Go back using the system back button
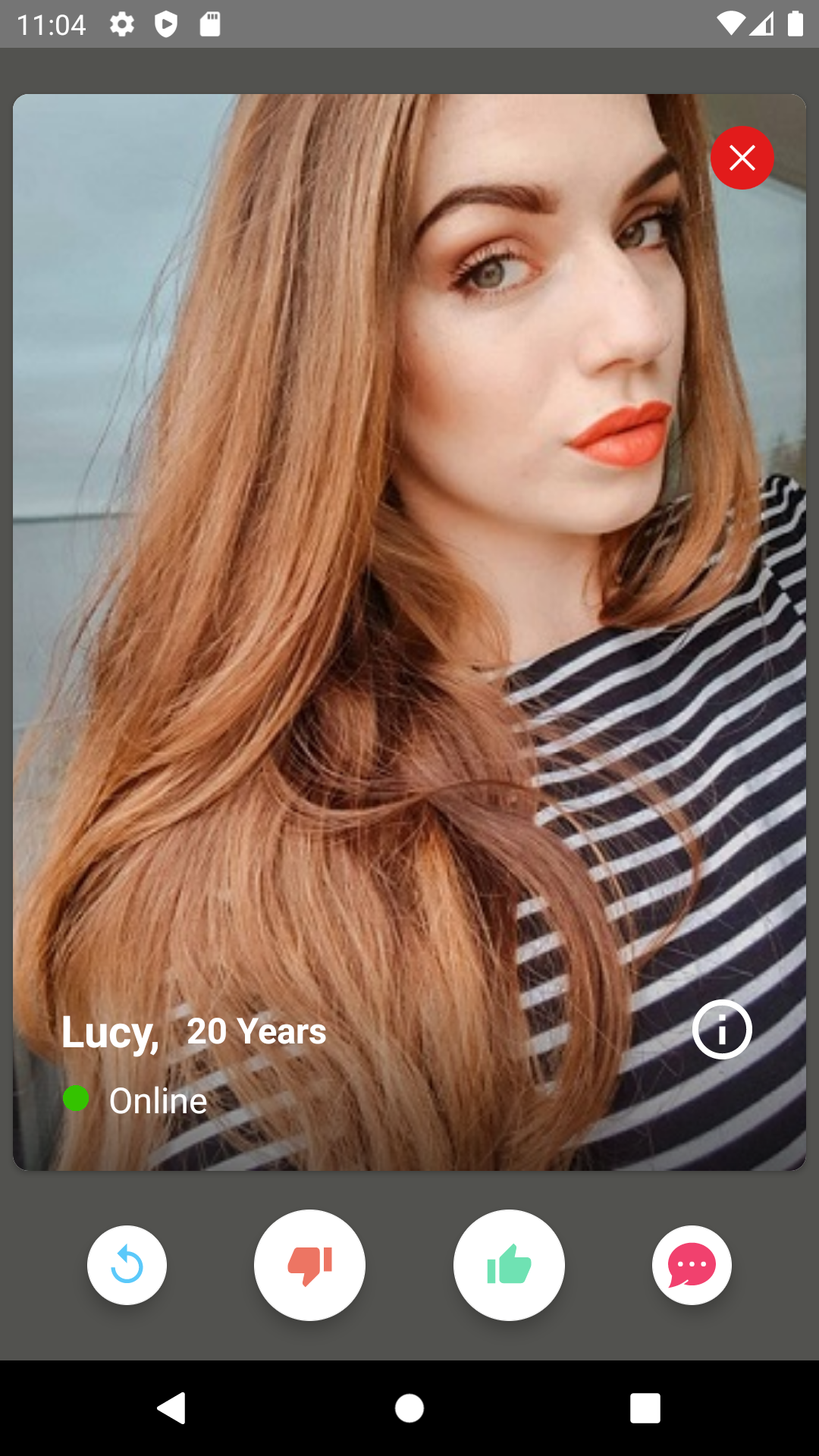The image size is (819, 1456). click(x=171, y=1408)
